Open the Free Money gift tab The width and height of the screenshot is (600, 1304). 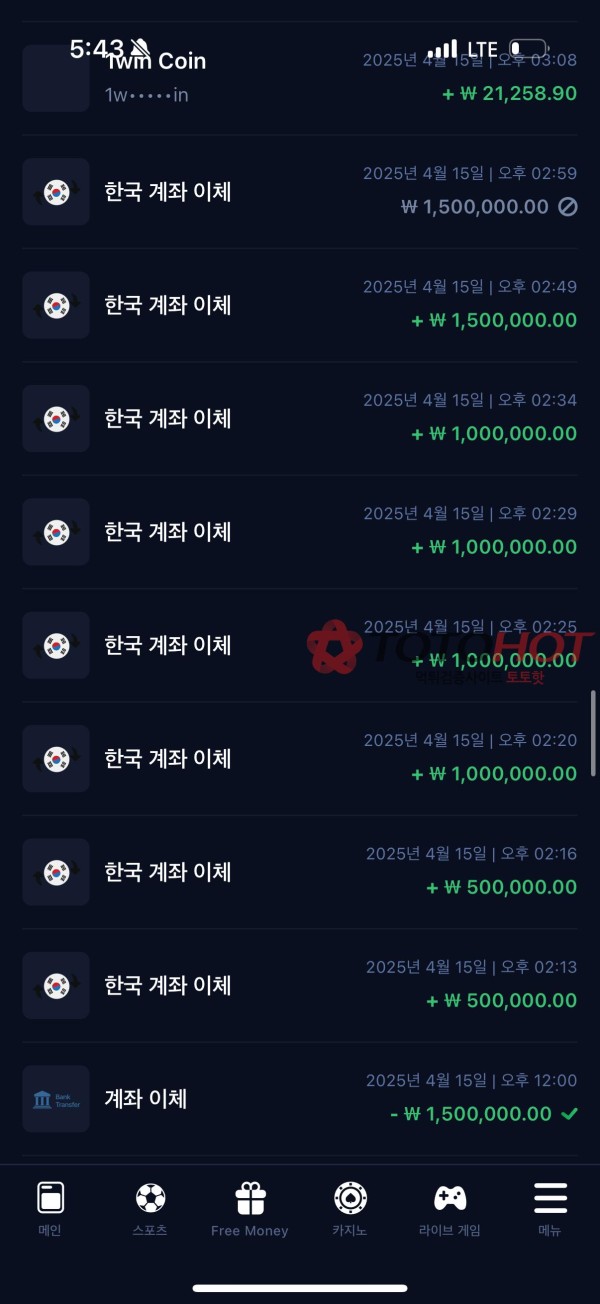(250, 1209)
